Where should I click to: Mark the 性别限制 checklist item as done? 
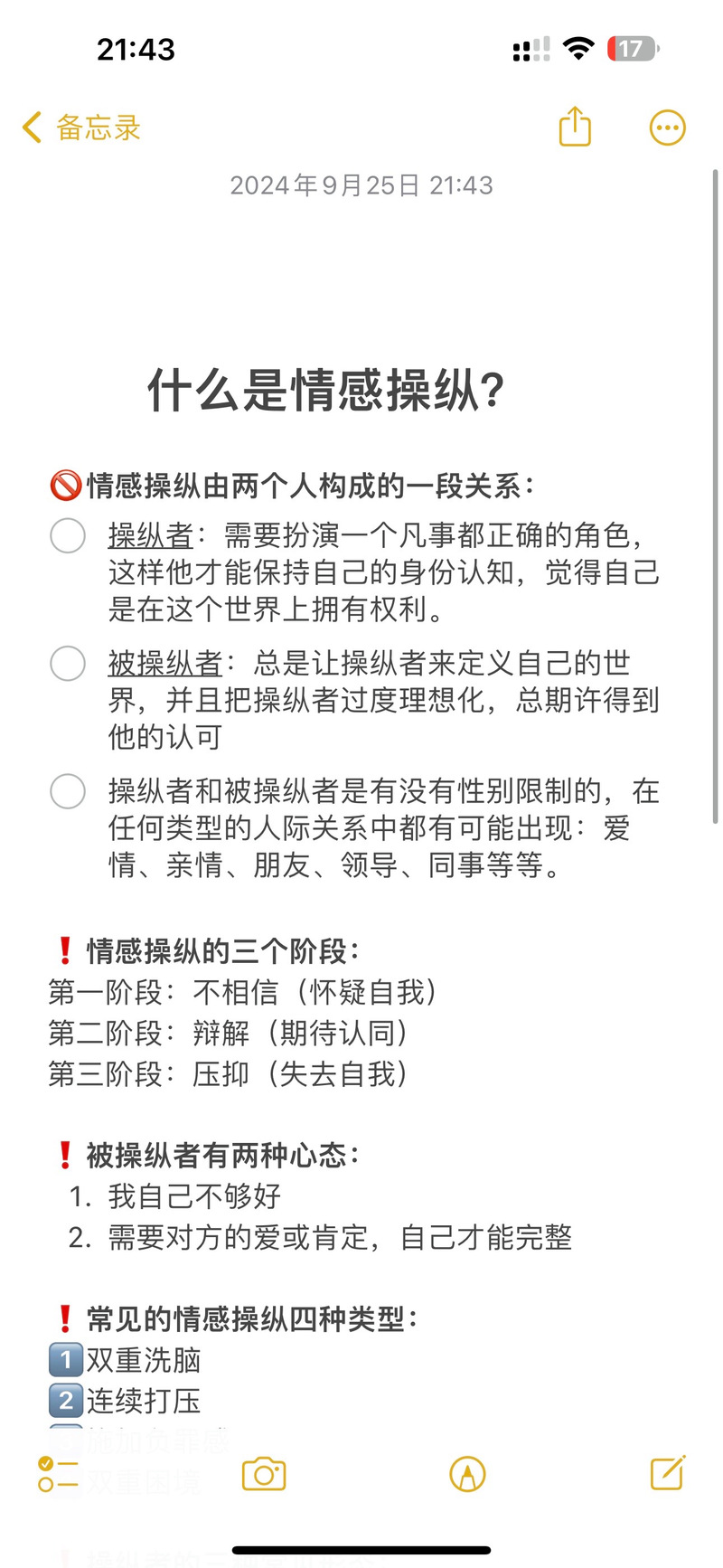[x=68, y=791]
